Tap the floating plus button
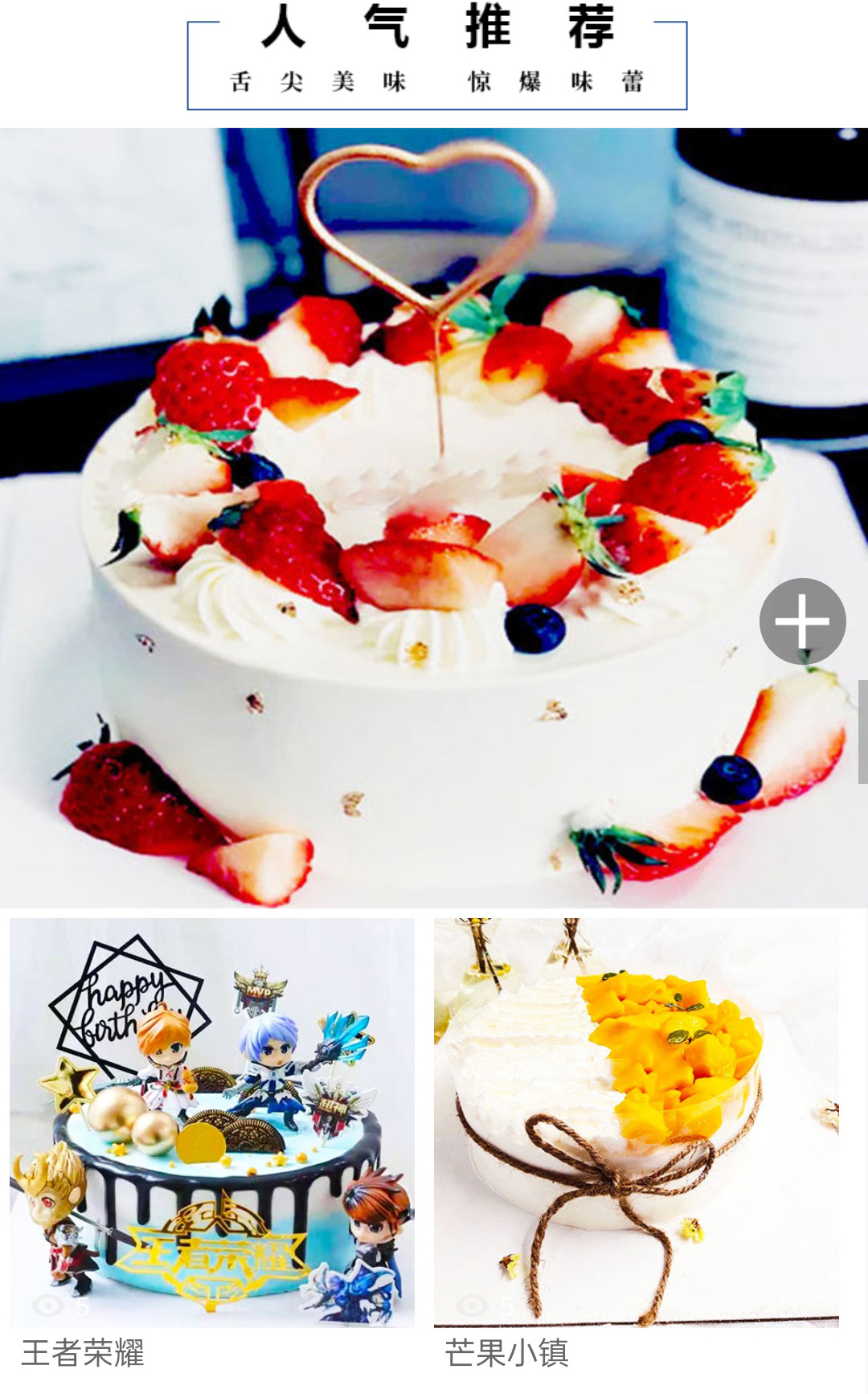 pos(802,621)
